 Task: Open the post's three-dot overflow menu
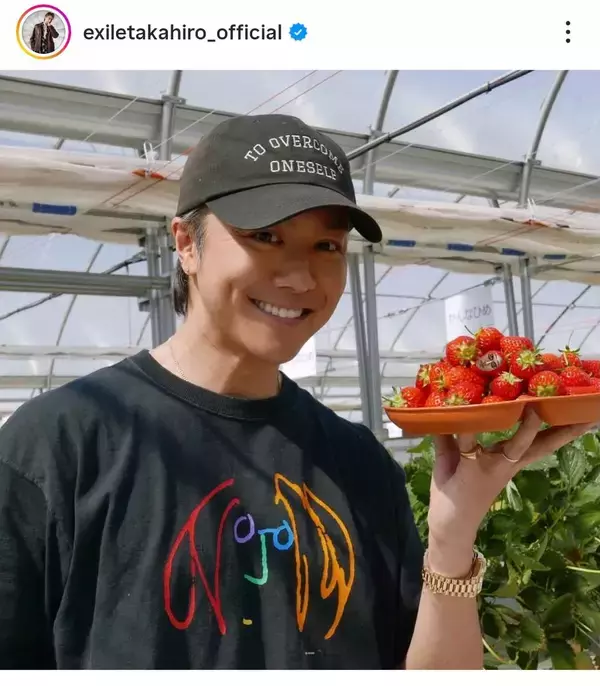point(567,32)
